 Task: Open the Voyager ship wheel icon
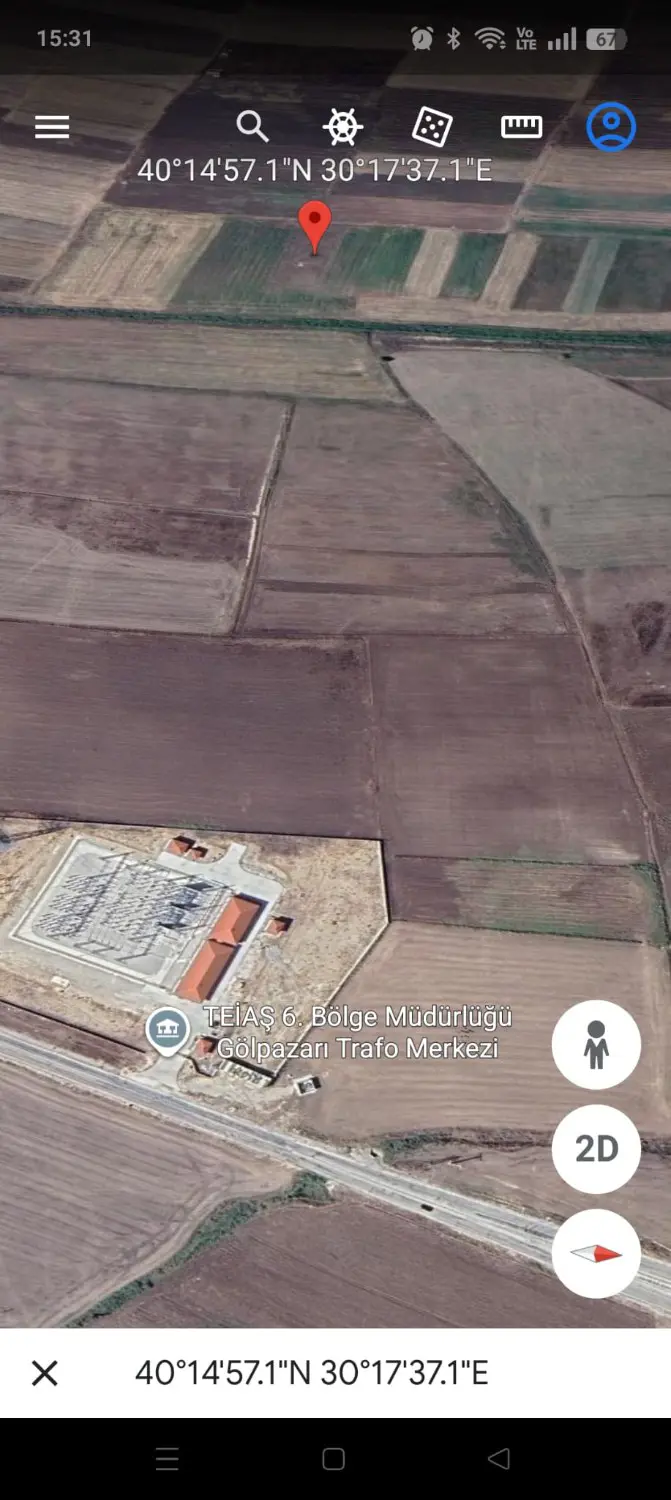(342, 127)
